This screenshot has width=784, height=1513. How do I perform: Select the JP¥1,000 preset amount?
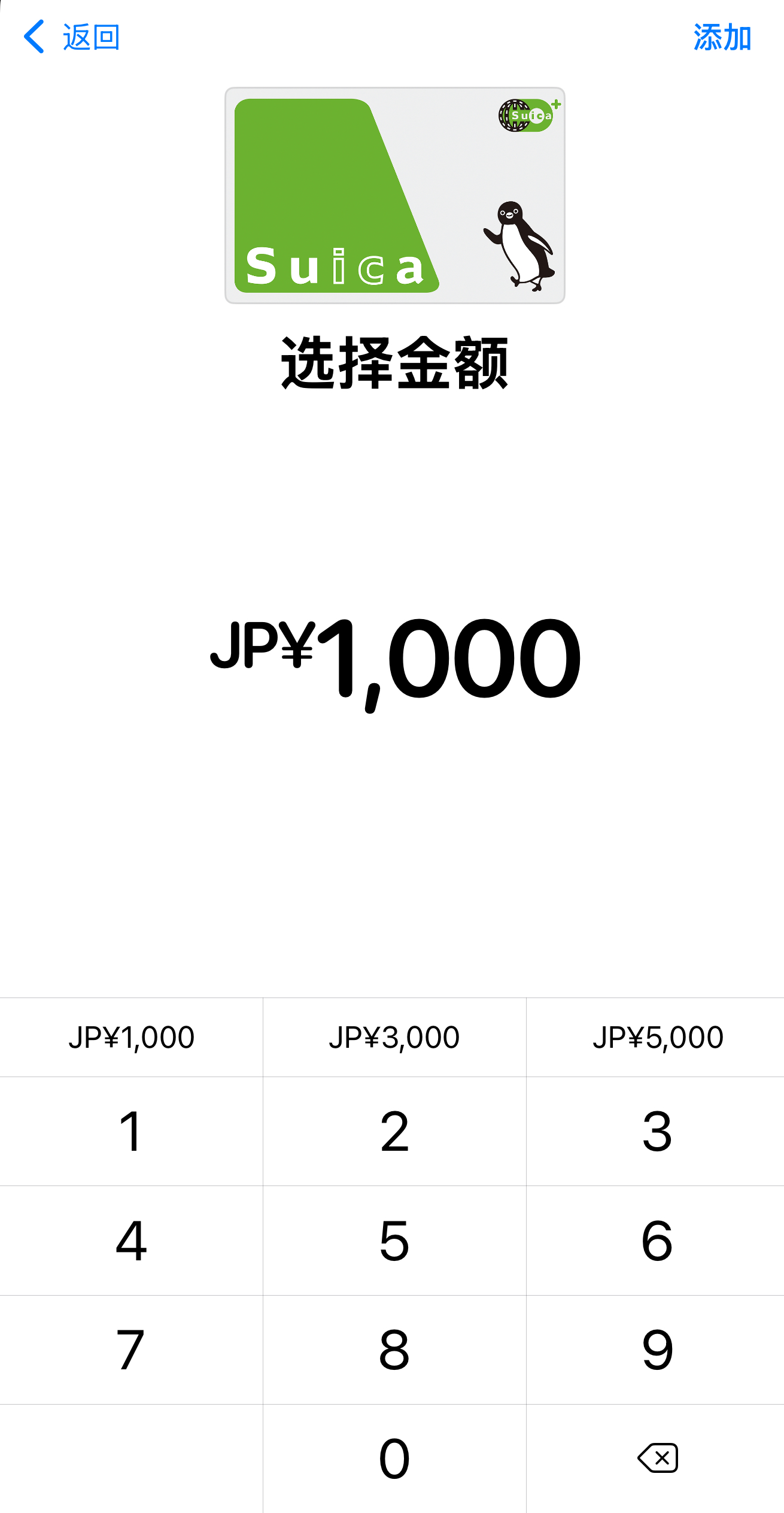pos(131,1038)
